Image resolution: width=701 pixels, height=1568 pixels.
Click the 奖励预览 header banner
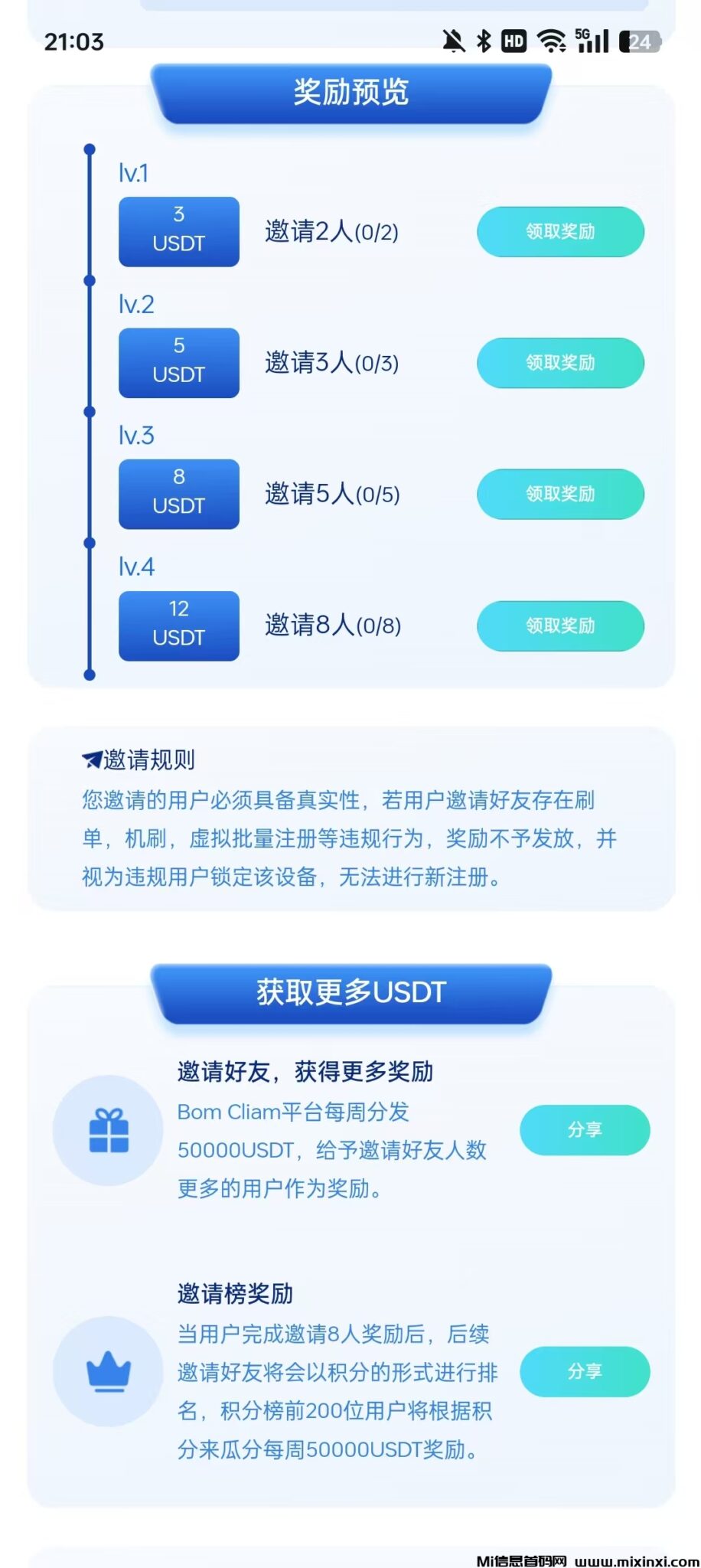point(350,93)
